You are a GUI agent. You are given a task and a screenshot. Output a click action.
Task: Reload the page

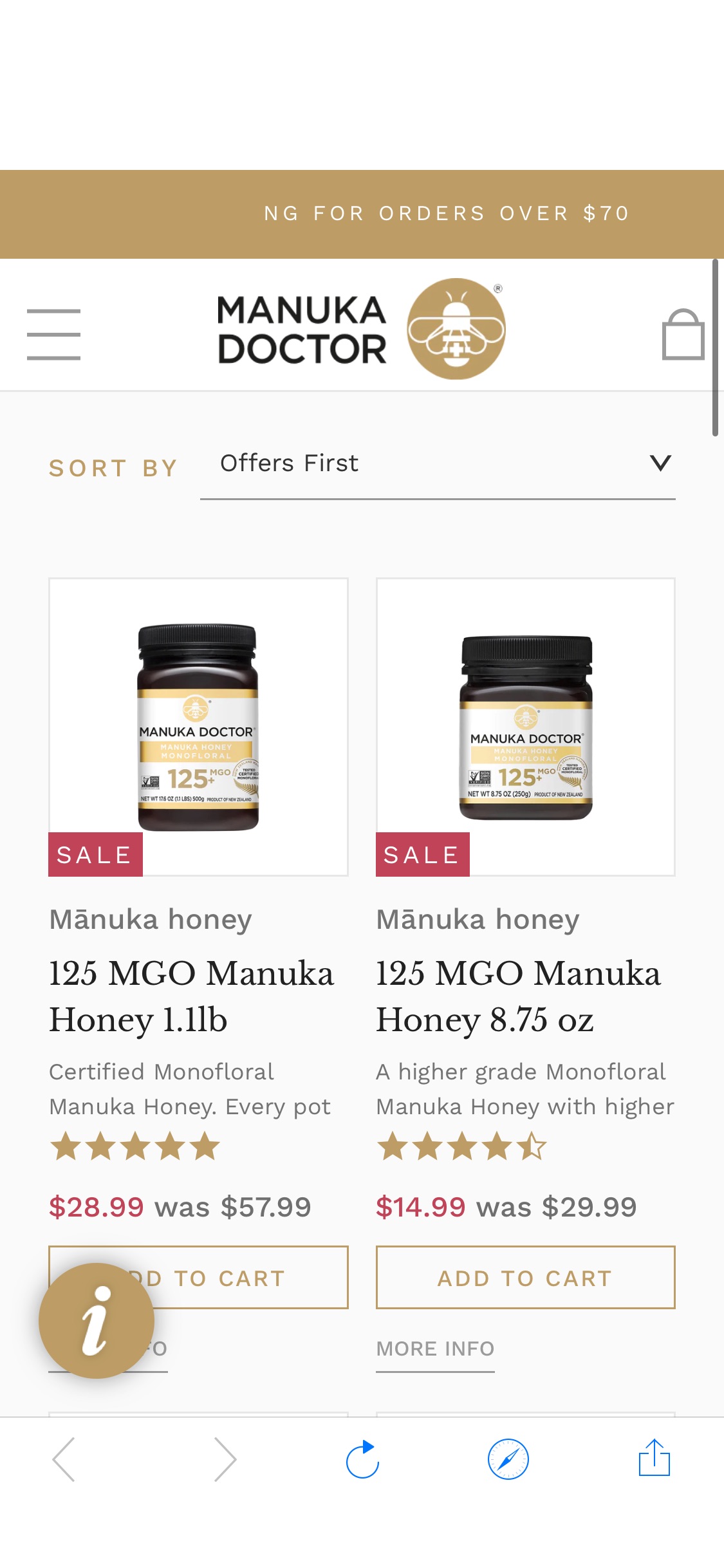tap(362, 1459)
